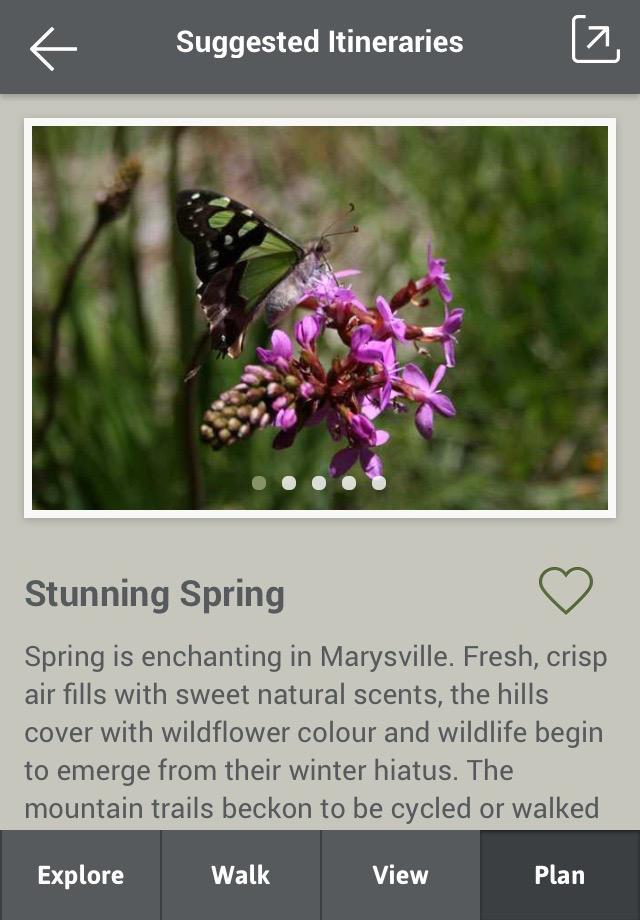Image resolution: width=640 pixels, height=920 pixels.
Task: Switch to the Explore tab
Action: click(x=80, y=875)
